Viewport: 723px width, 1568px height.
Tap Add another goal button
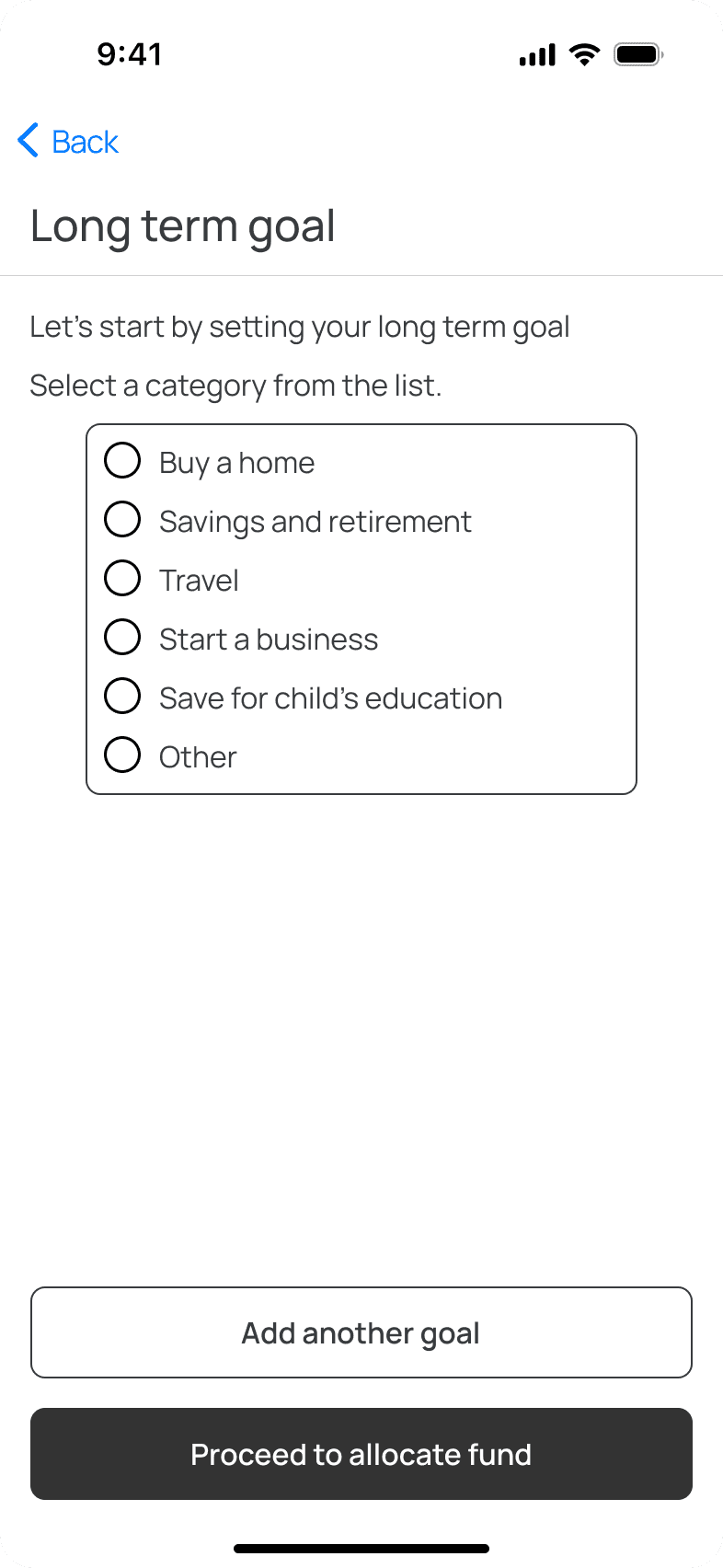tap(361, 1332)
